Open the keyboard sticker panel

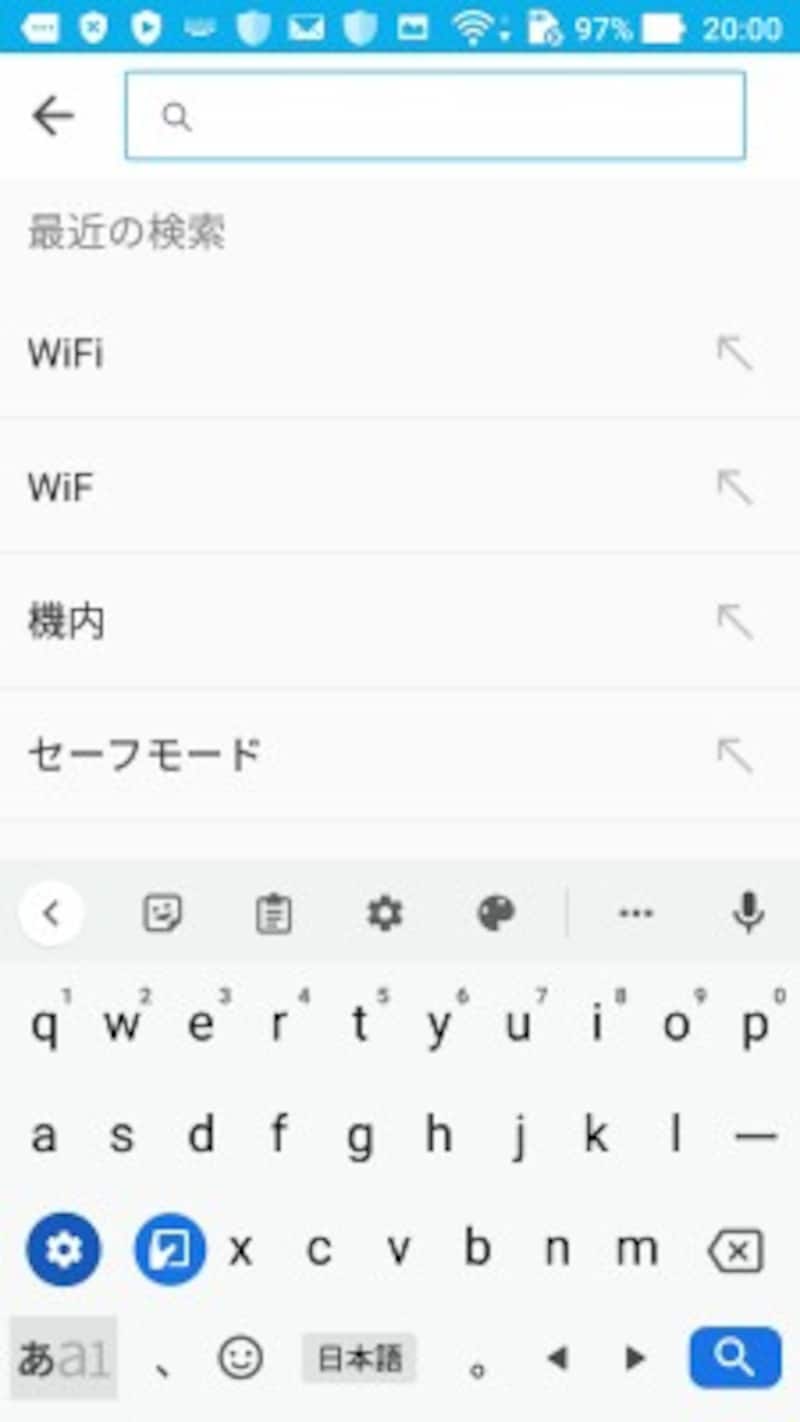(x=162, y=913)
